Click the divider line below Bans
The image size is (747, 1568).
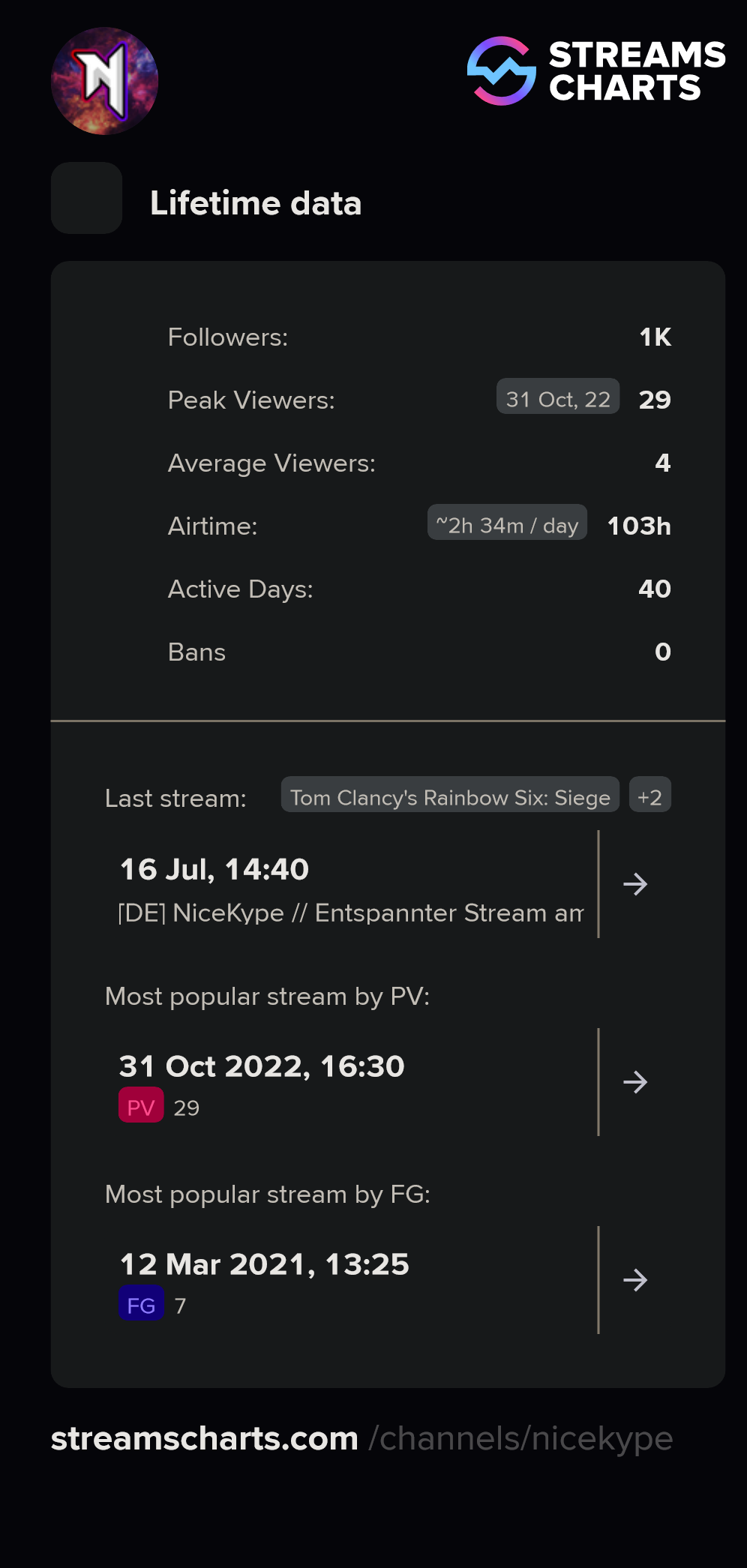(386, 721)
